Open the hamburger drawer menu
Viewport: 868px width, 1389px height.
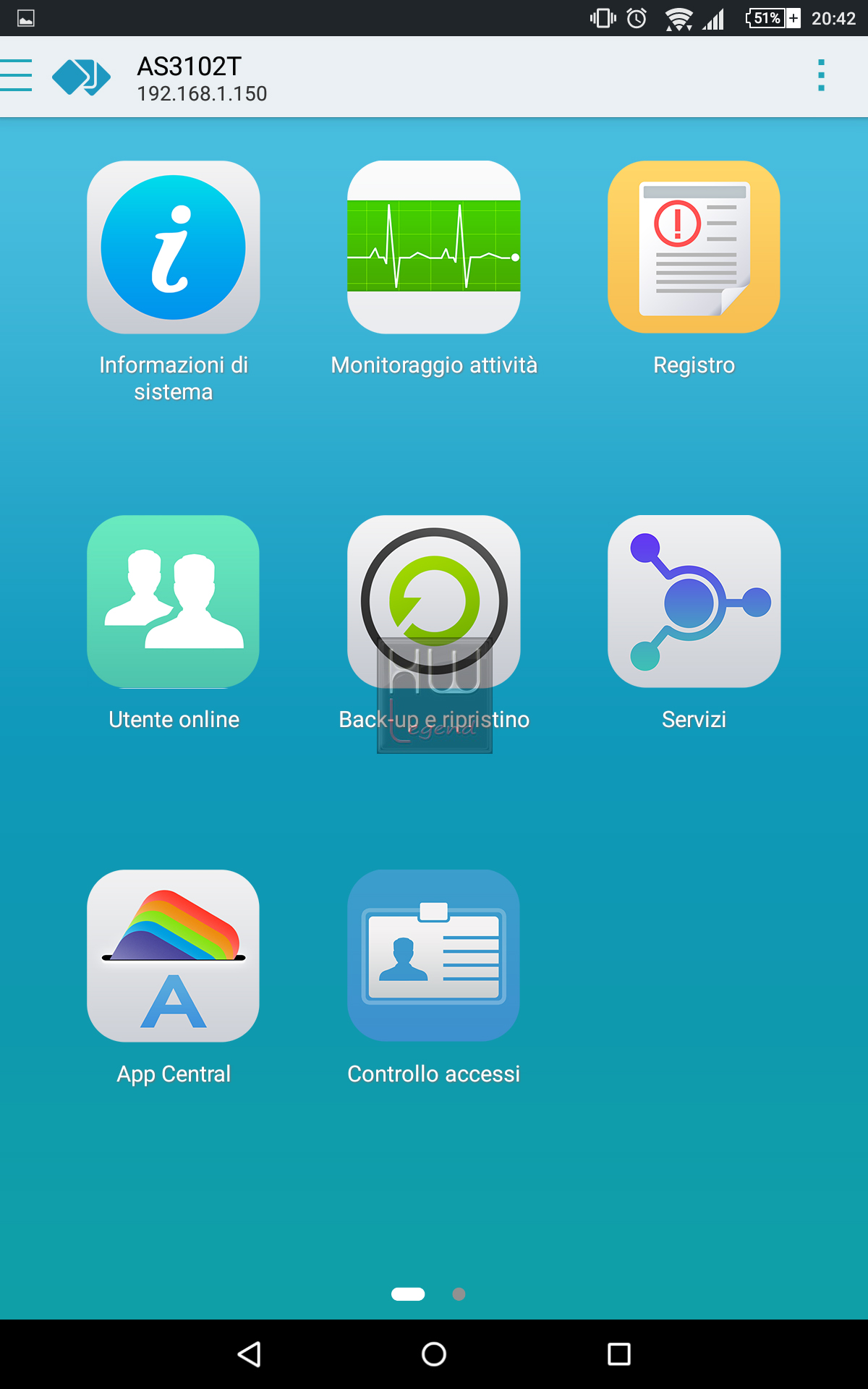click(16, 75)
